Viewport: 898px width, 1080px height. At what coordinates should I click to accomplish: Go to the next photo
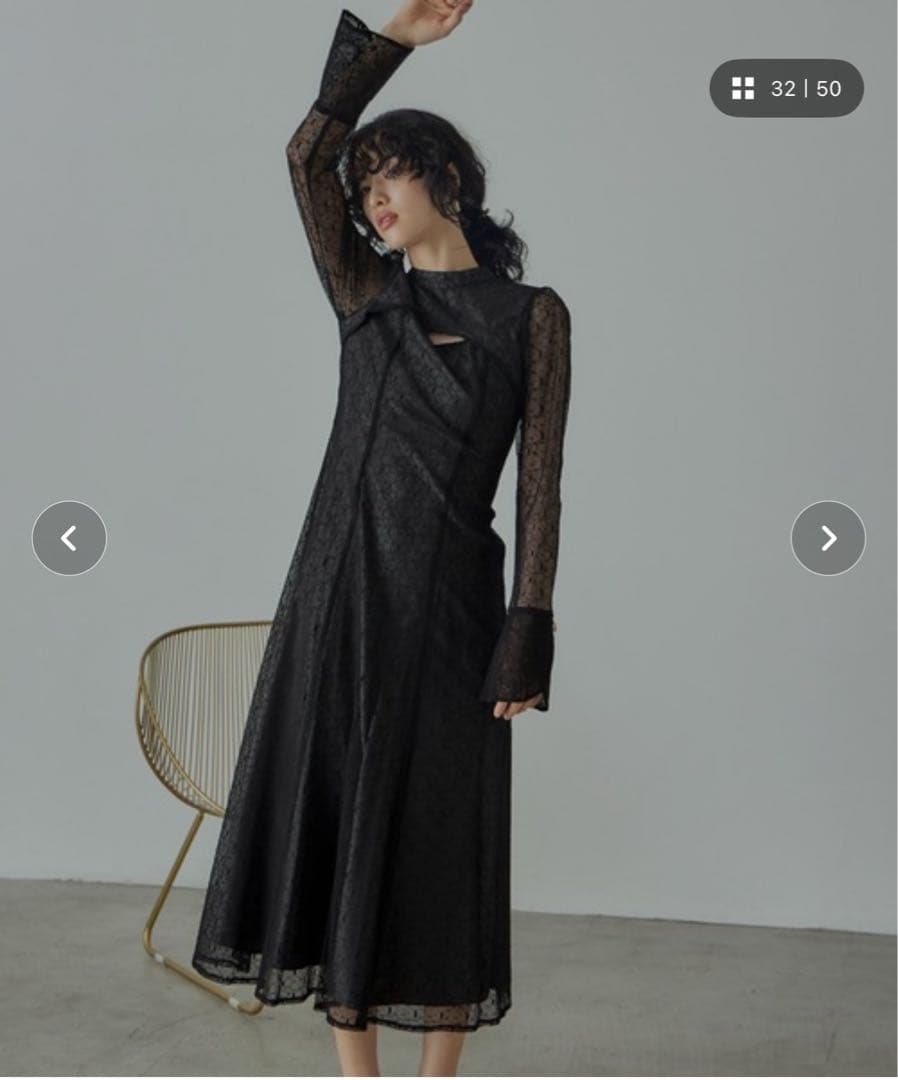828,538
